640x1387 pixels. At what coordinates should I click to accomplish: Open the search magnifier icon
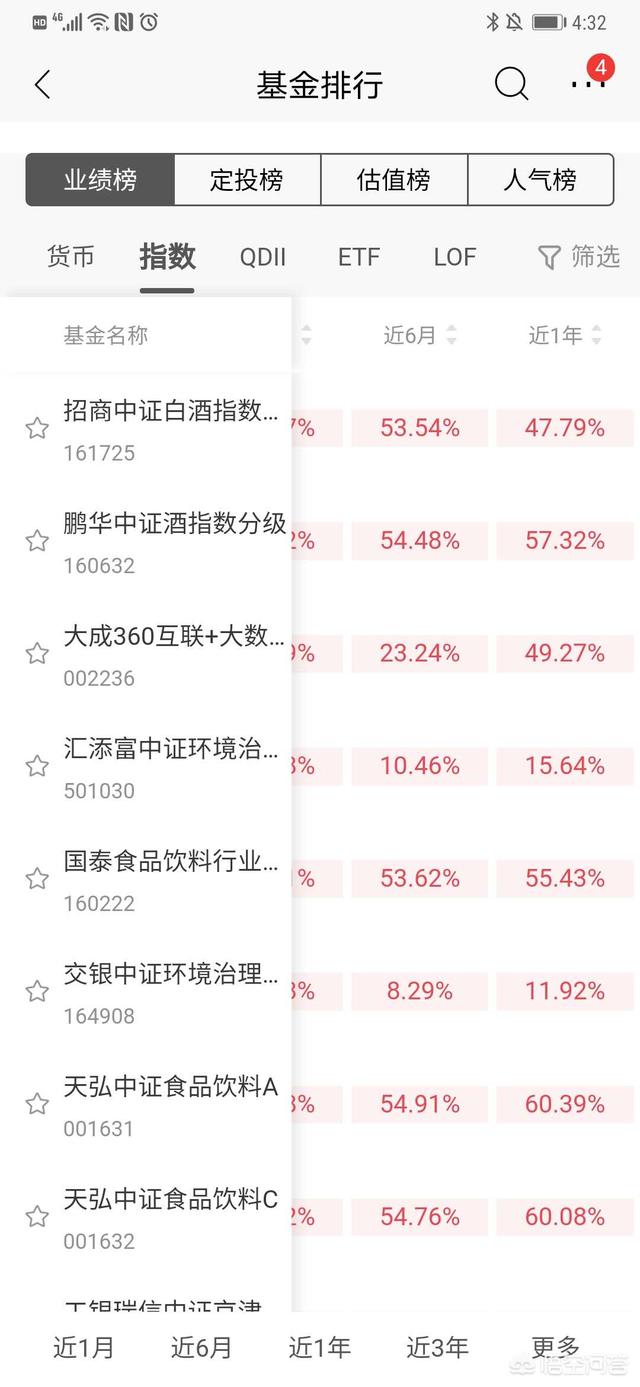[x=511, y=84]
